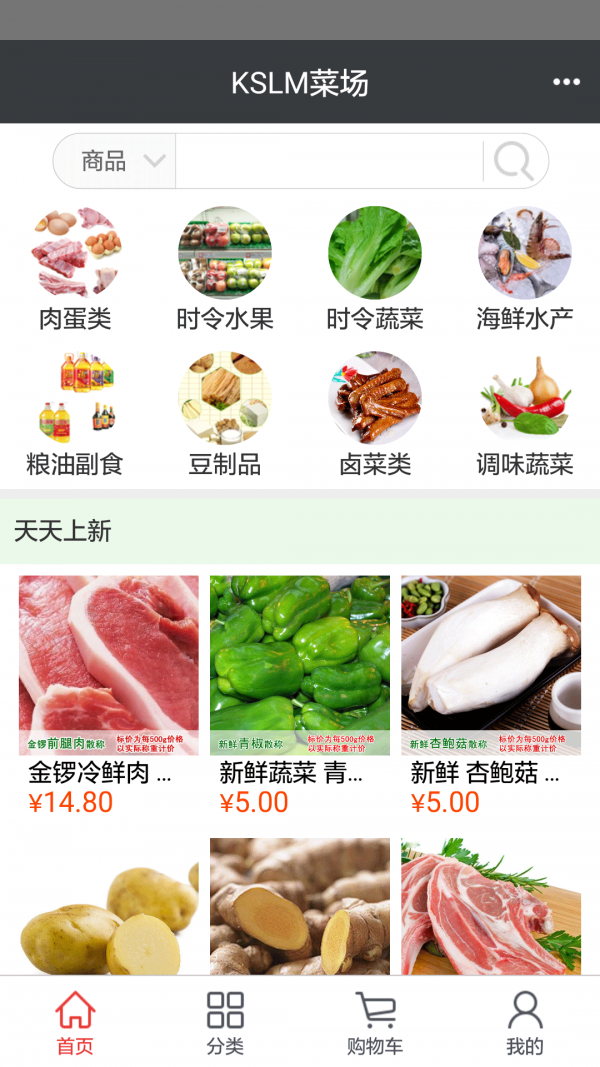Open the three-dot overflow menu
The height and width of the screenshot is (1067, 600).
click(566, 82)
